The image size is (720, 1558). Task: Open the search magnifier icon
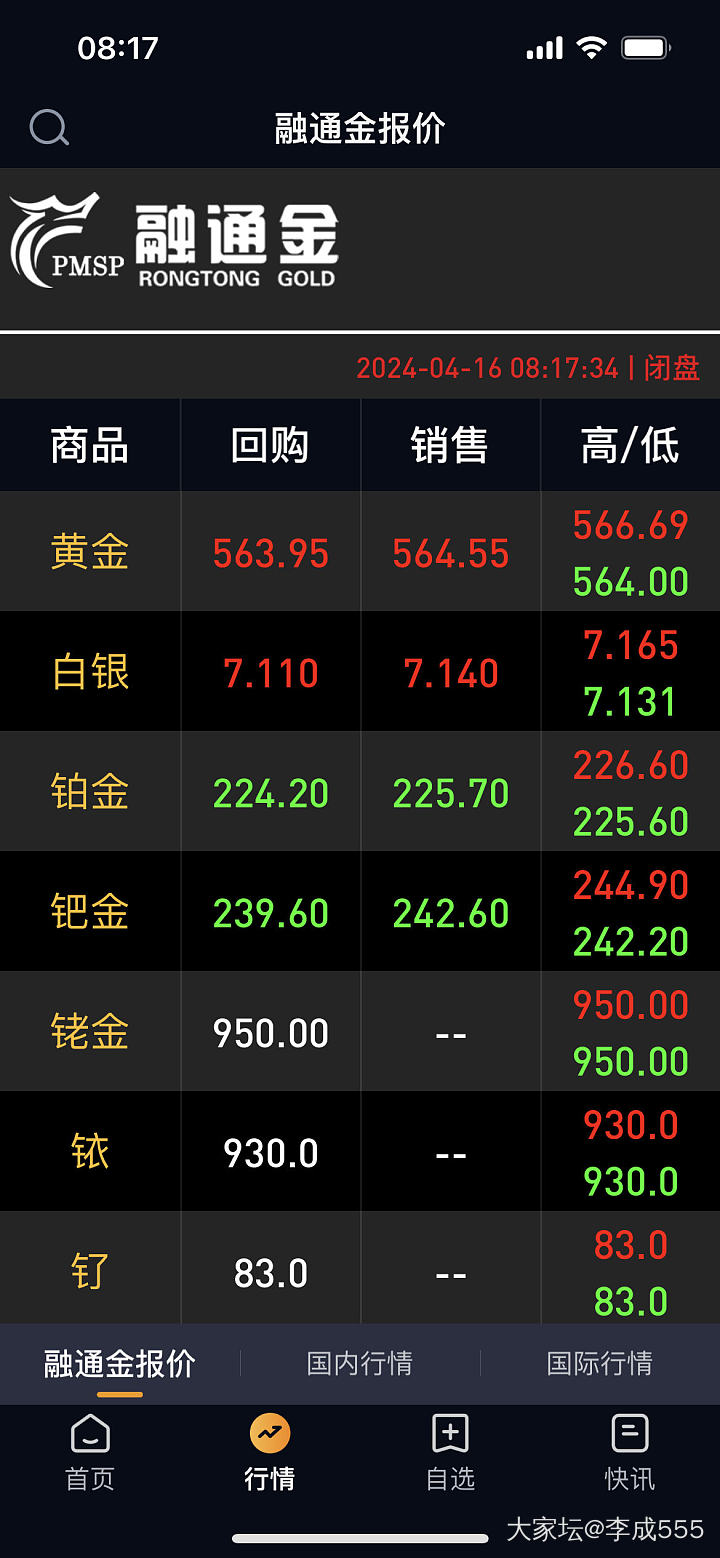[49, 128]
